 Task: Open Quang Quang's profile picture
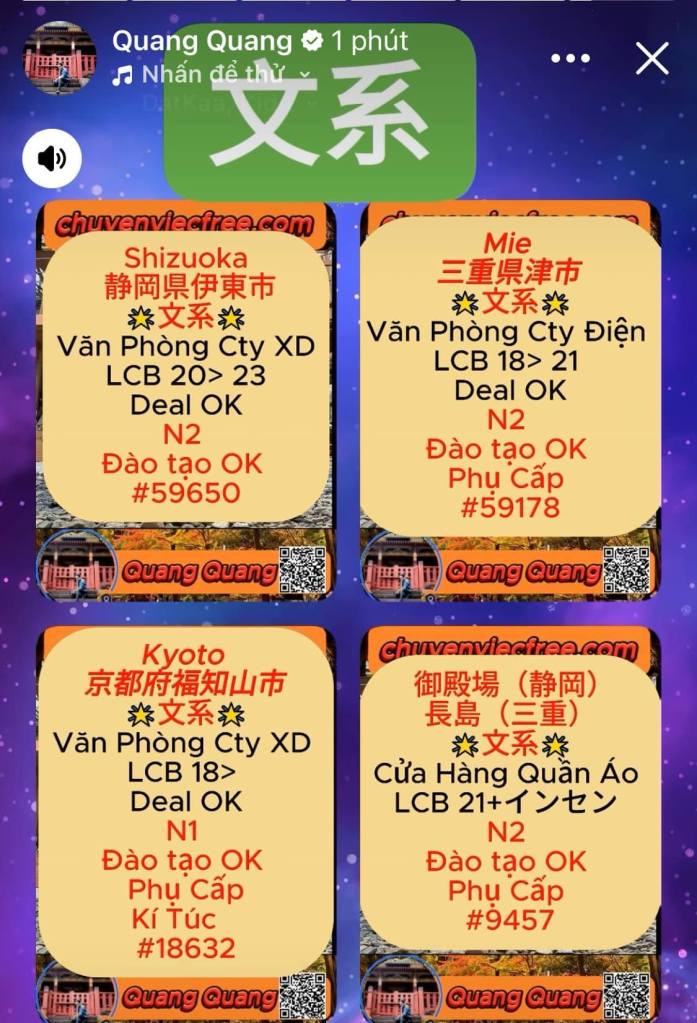(x=60, y=58)
